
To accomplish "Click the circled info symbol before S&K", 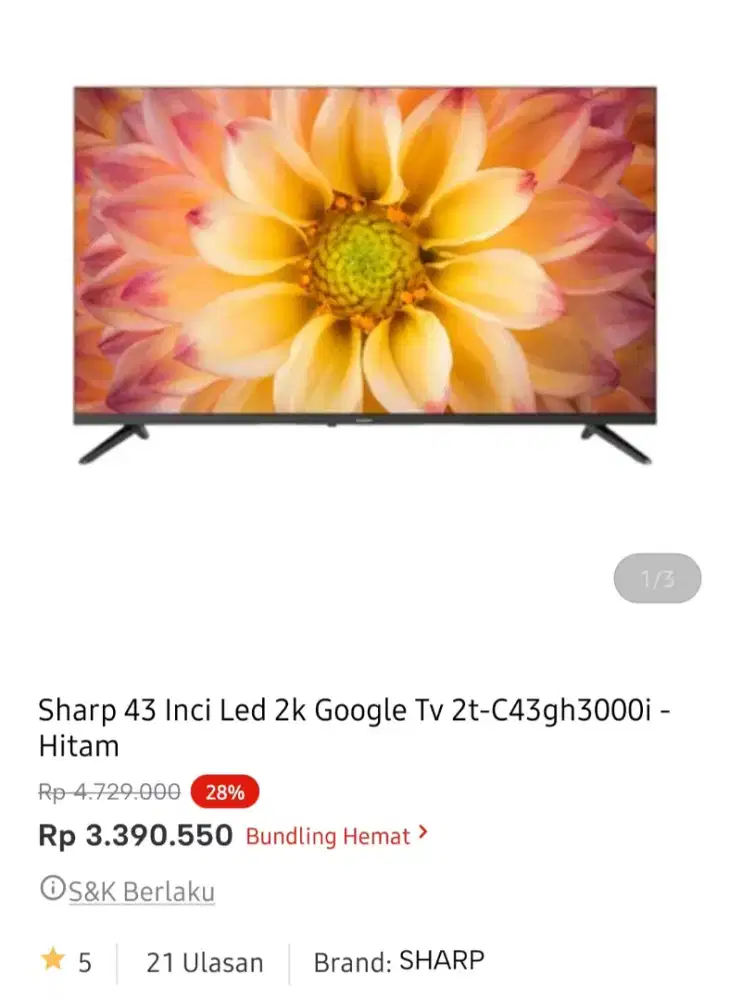I will 52,890.
